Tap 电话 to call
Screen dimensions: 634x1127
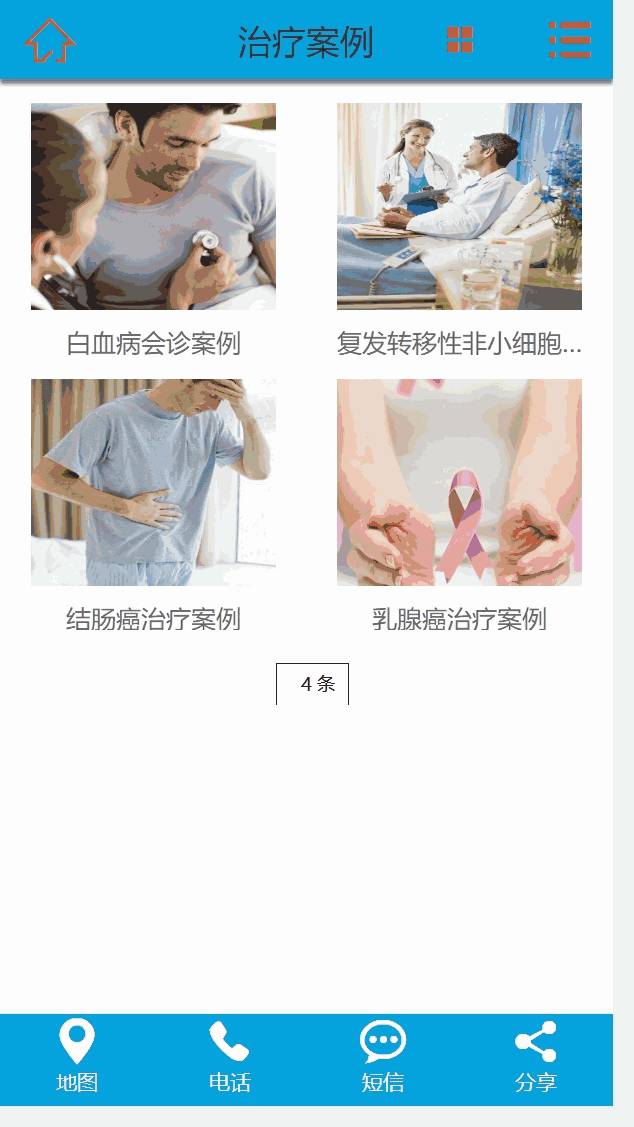pyautogui.click(x=229, y=1057)
